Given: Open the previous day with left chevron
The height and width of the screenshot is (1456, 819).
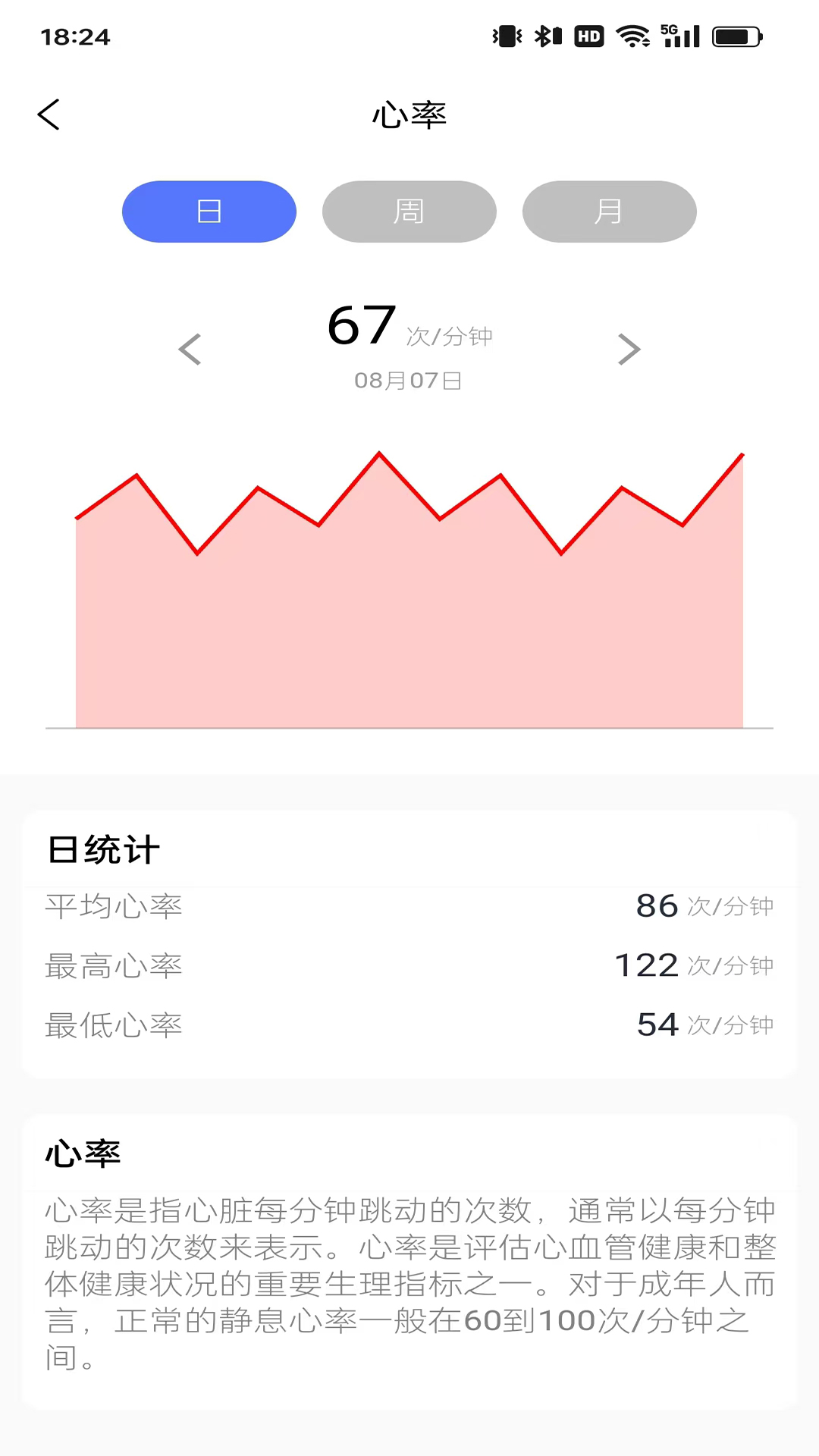Looking at the screenshot, I should [190, 350].
